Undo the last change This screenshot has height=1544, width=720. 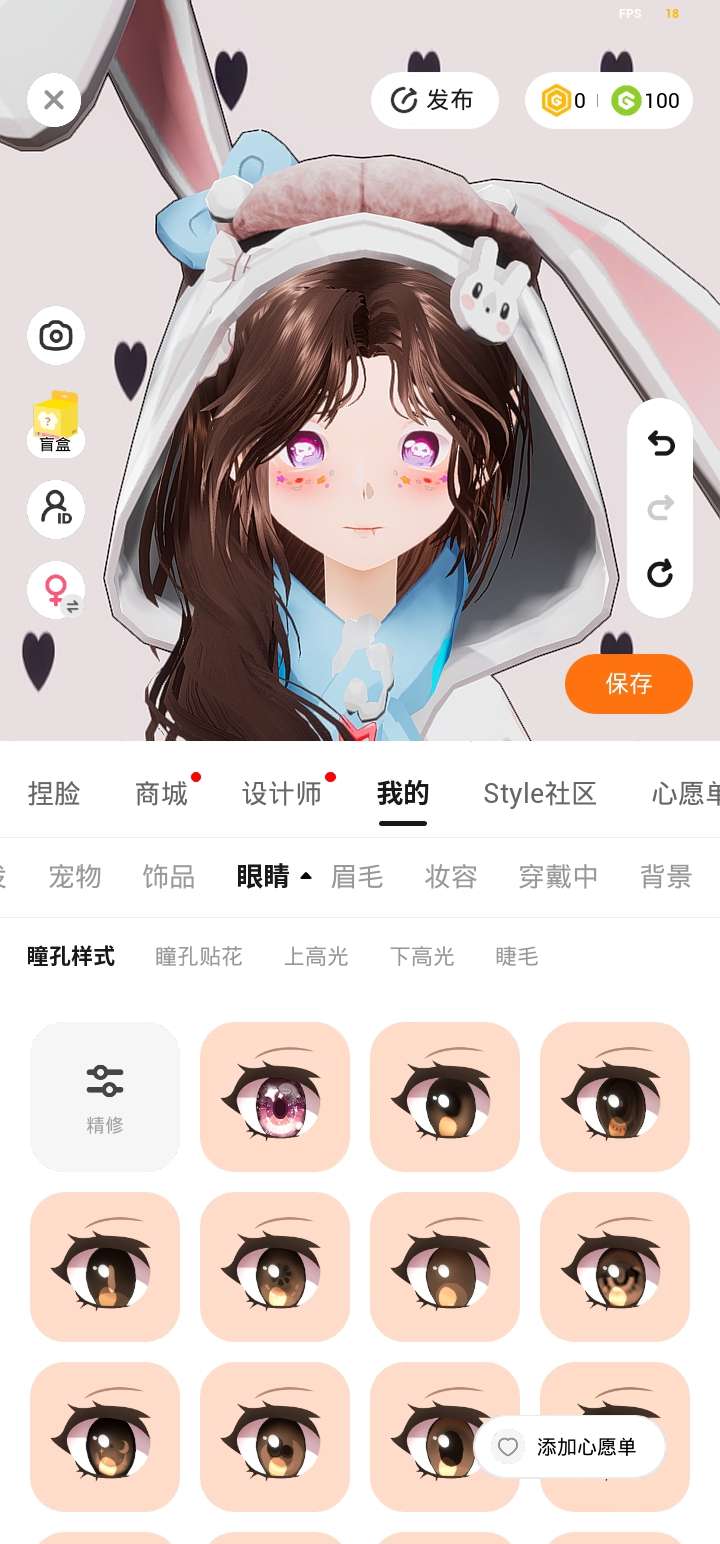[x=660, y=443]
